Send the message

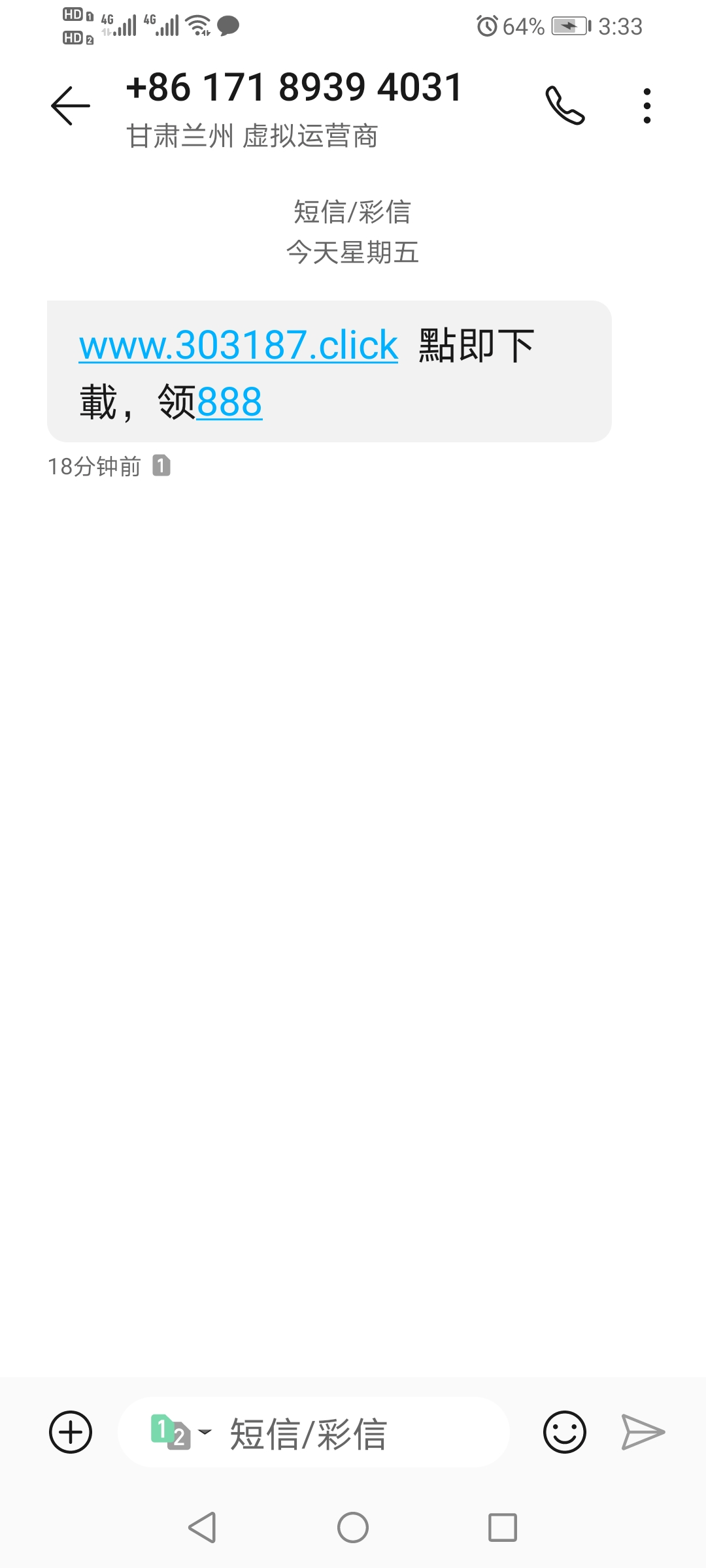[x=643, y=1432]
